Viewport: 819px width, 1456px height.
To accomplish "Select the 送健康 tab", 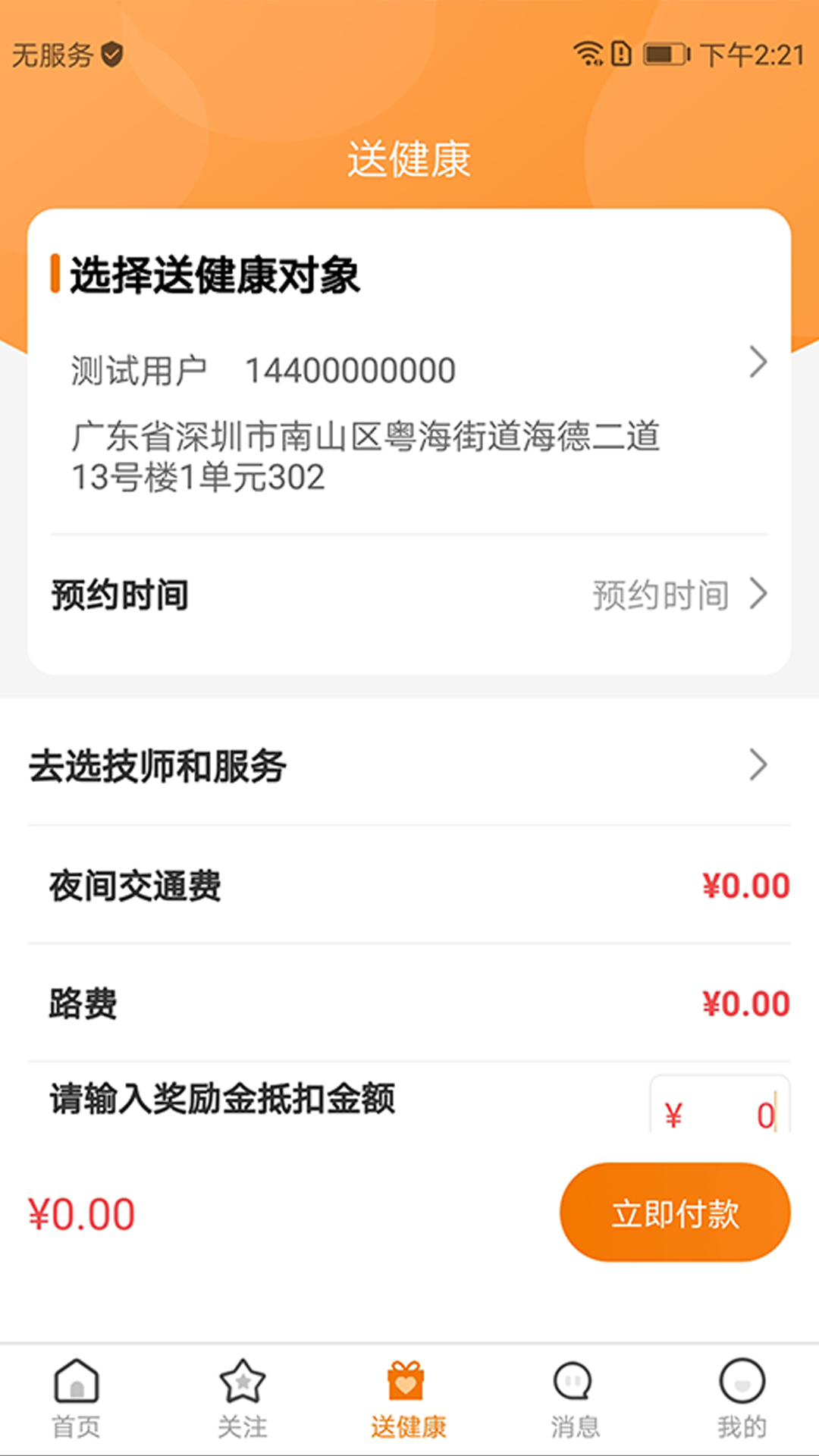I will (408, 1398).
